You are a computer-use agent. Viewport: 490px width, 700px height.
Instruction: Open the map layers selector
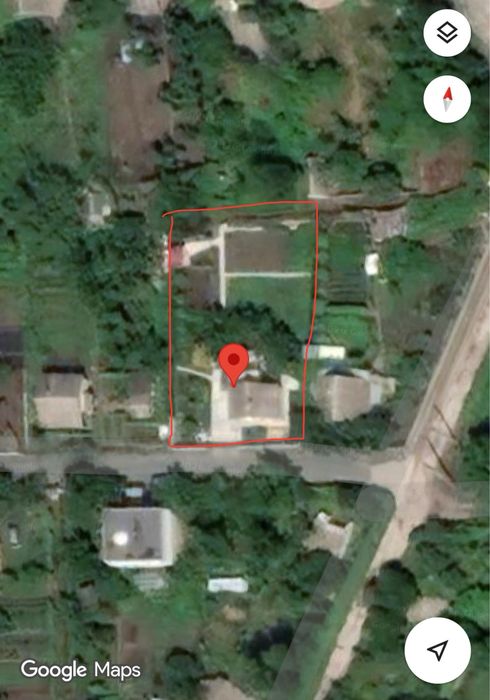tap(447, 33)
